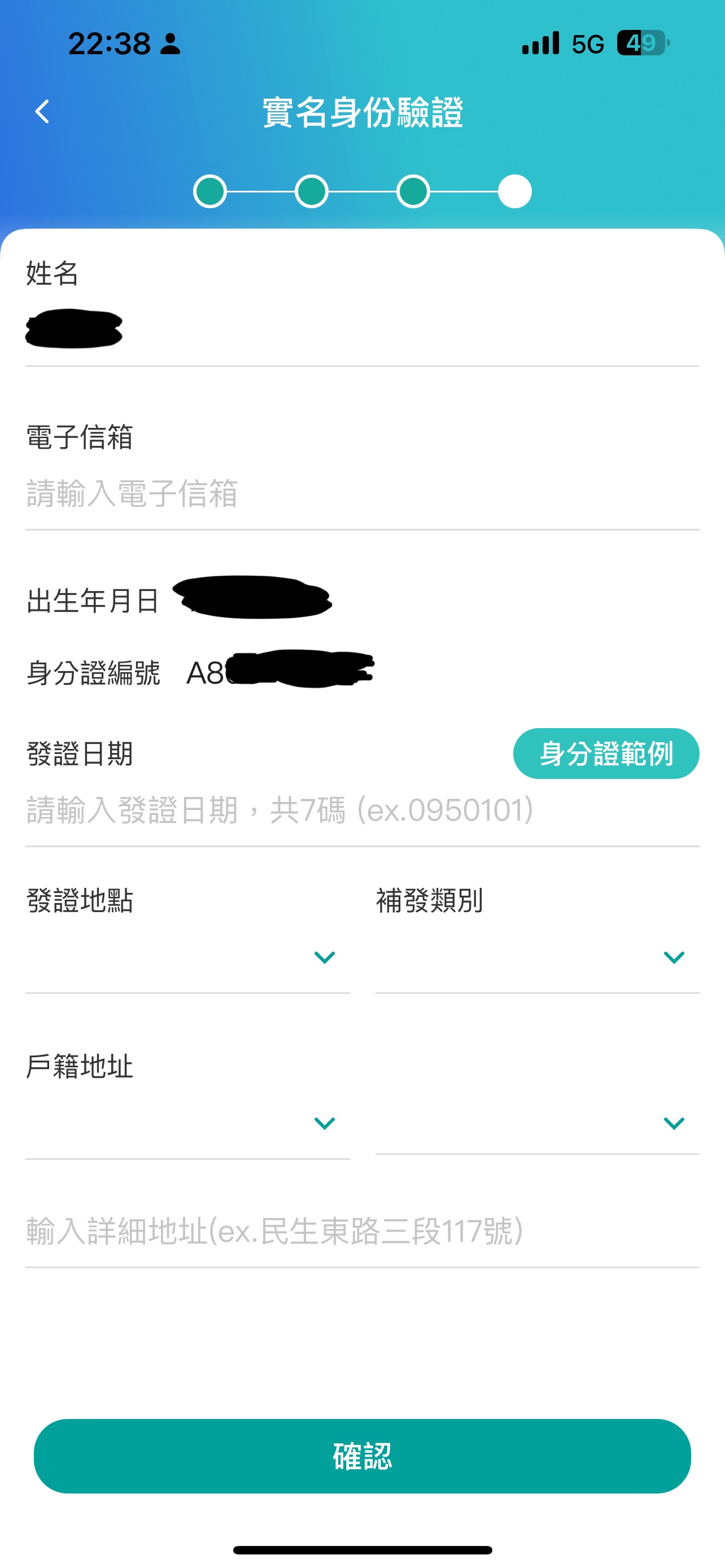Focus the 發證日期 issue date field

pyautogui.click(x=361, y=810)
